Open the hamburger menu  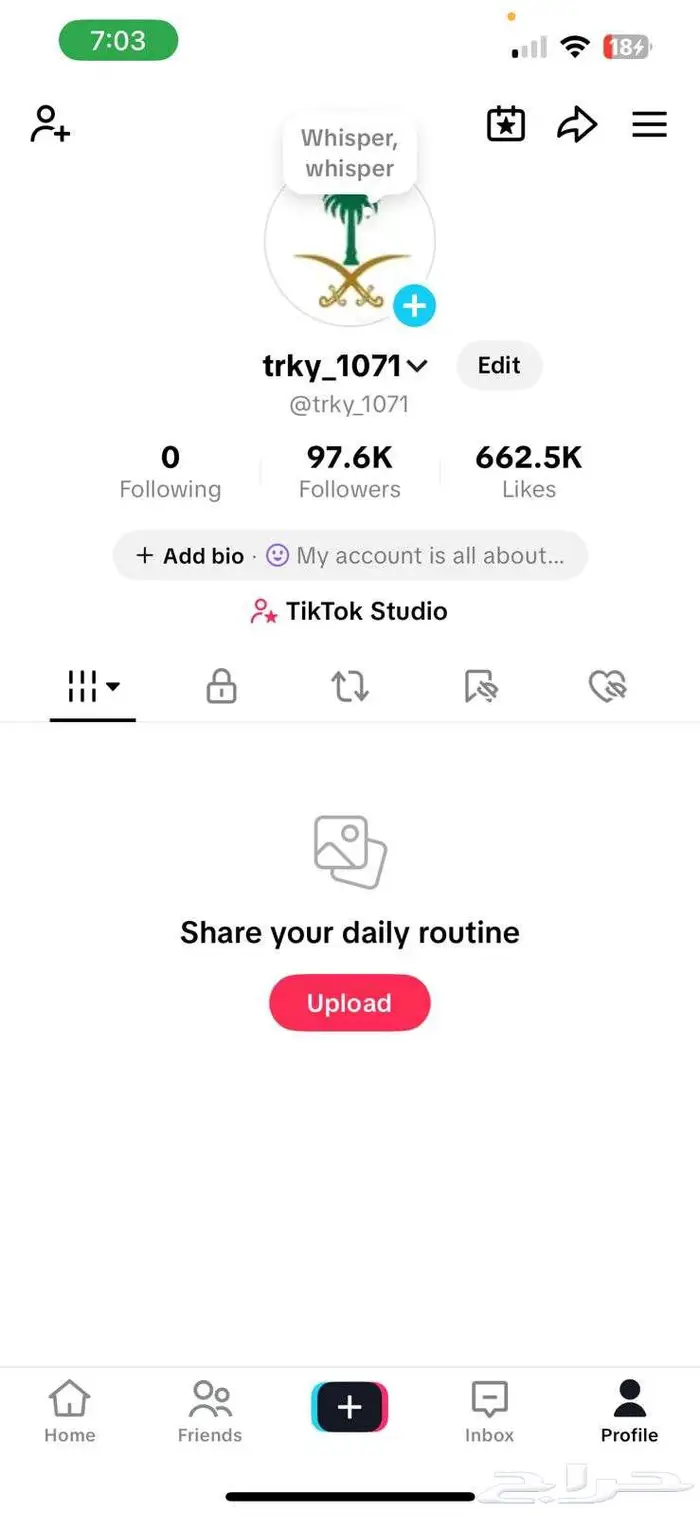pos(649,124)
